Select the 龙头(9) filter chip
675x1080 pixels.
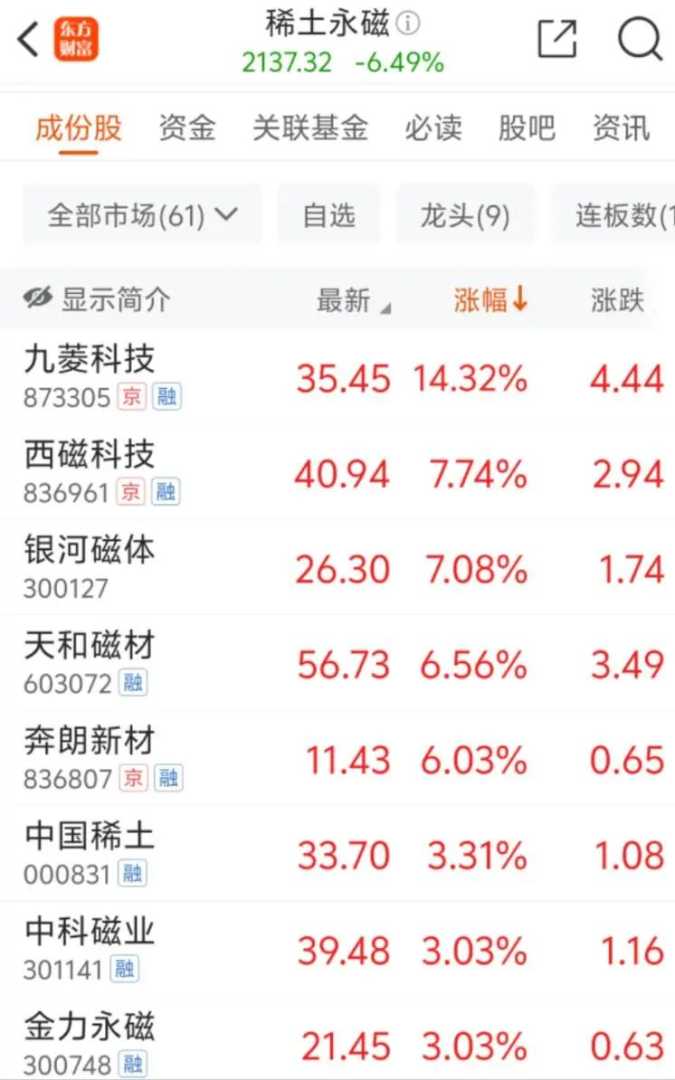pos(465,215)
